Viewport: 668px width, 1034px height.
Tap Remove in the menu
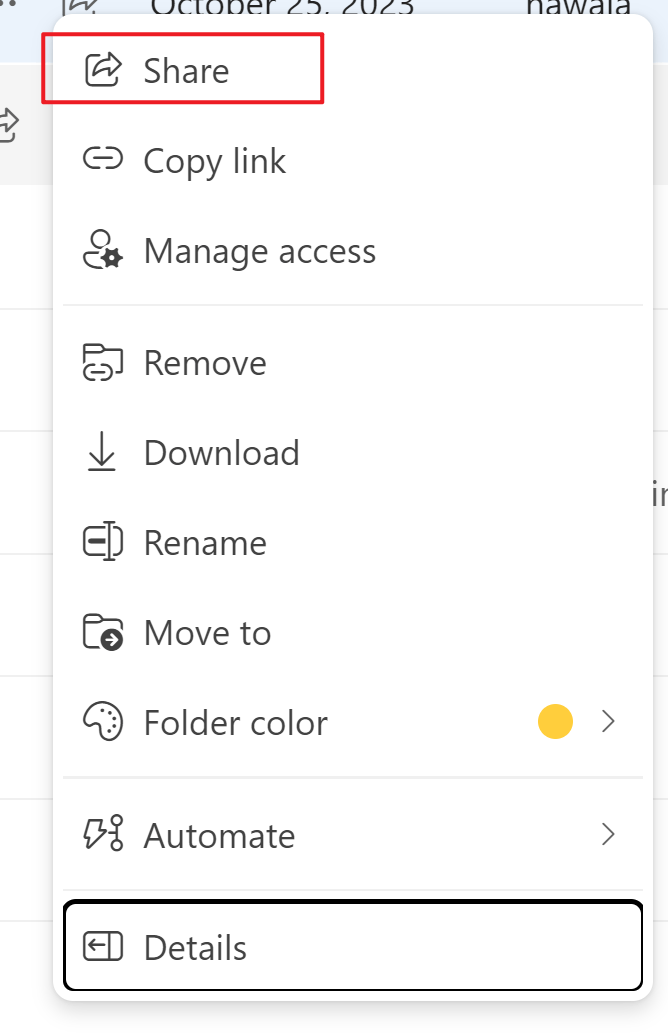click(204, 363)
